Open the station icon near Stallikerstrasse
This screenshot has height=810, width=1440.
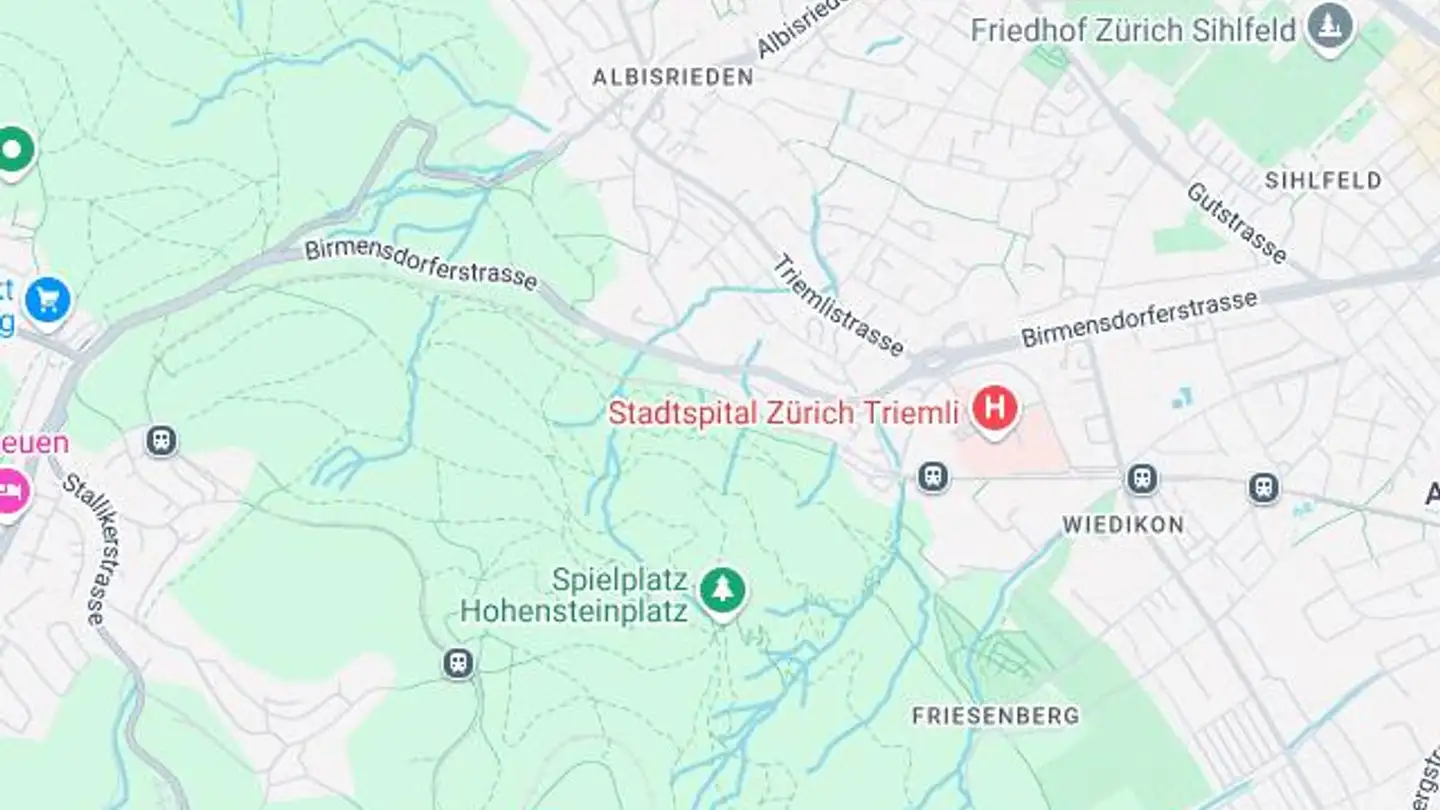(x=161, y=440)
